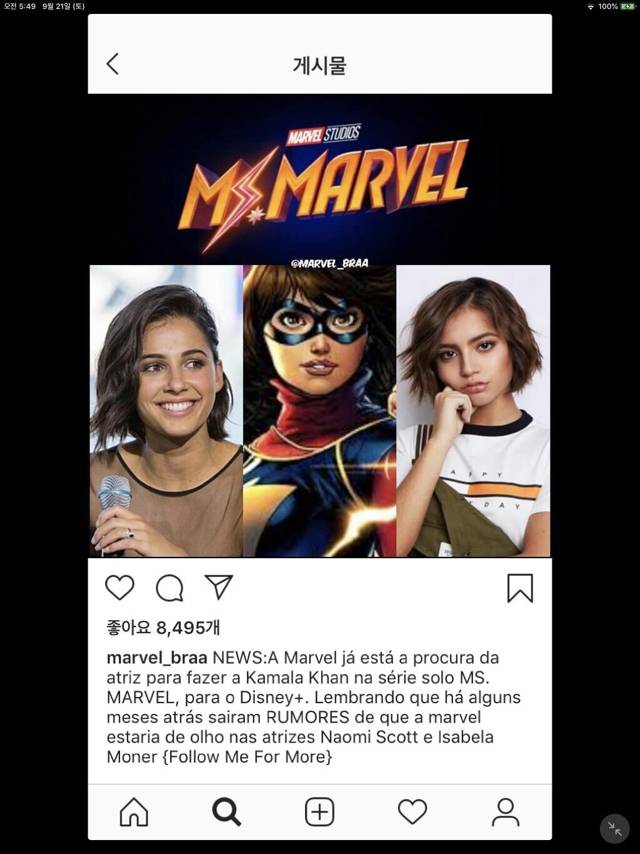Open the Profile tab

[x=506, y=811]
